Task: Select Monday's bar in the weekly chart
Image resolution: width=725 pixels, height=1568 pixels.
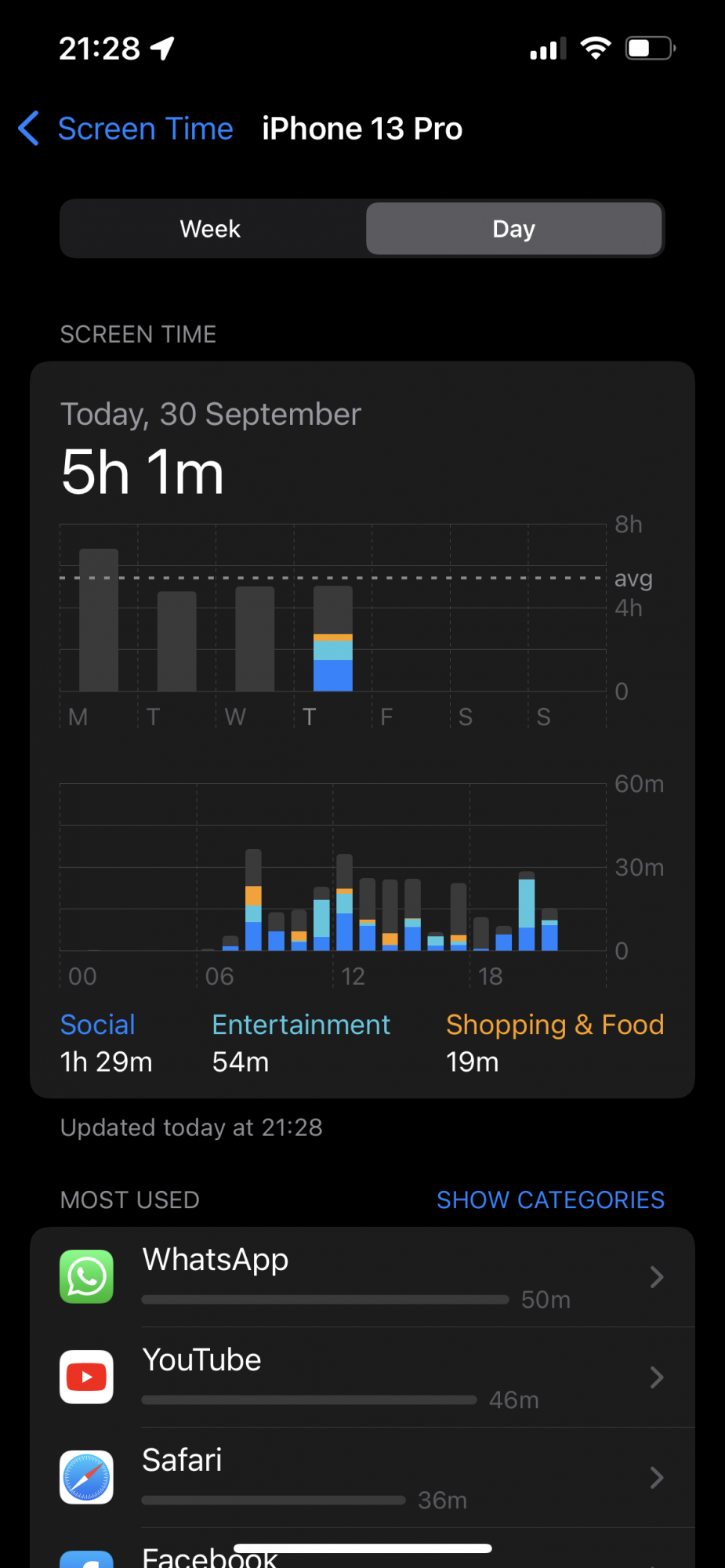Action: pos(99,621)
